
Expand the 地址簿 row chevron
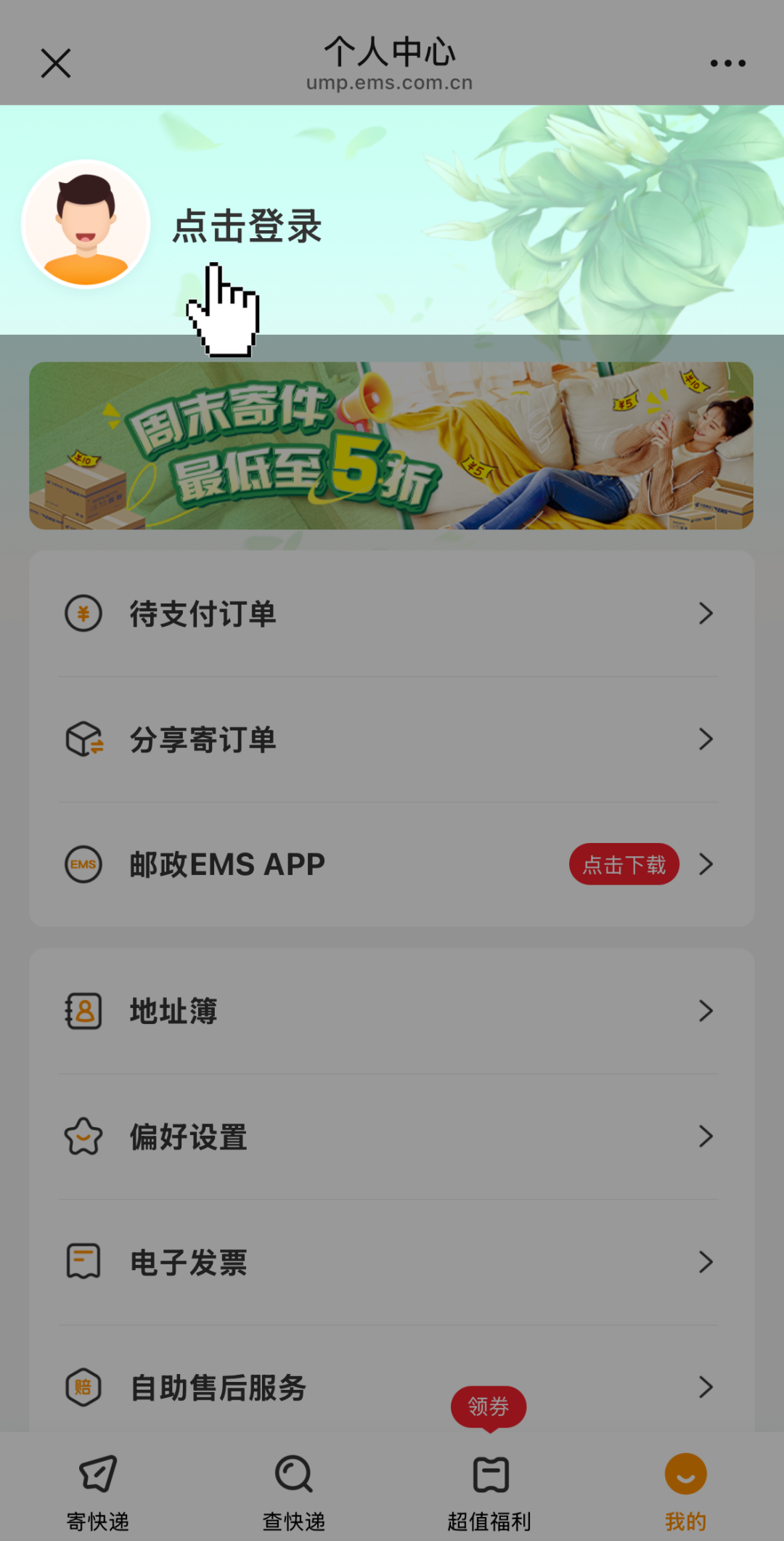coord(706,1011)
